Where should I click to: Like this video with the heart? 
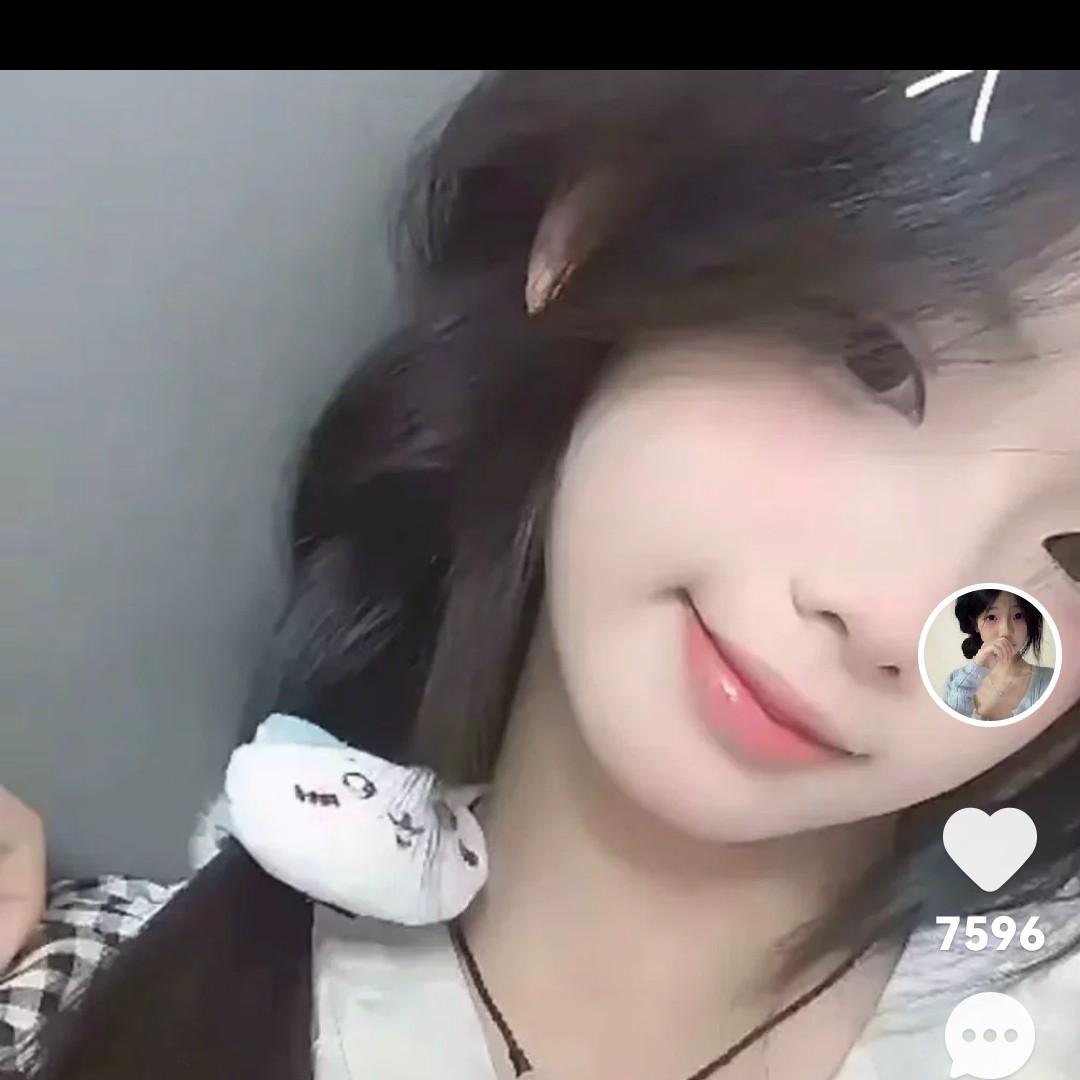click(989, 849)
